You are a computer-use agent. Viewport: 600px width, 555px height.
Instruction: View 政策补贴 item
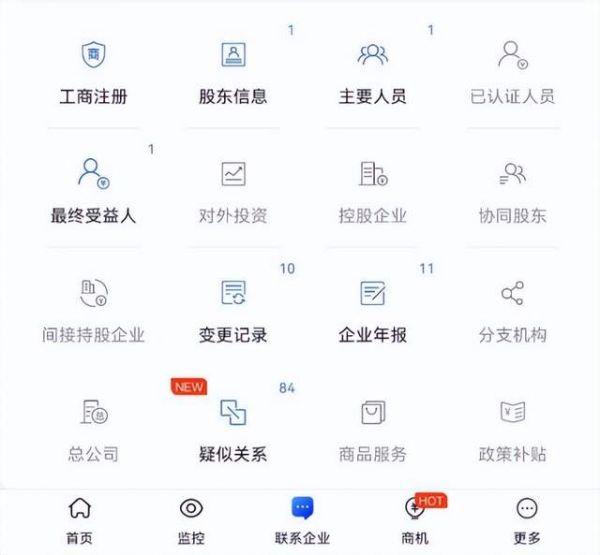tap(512, 429)
